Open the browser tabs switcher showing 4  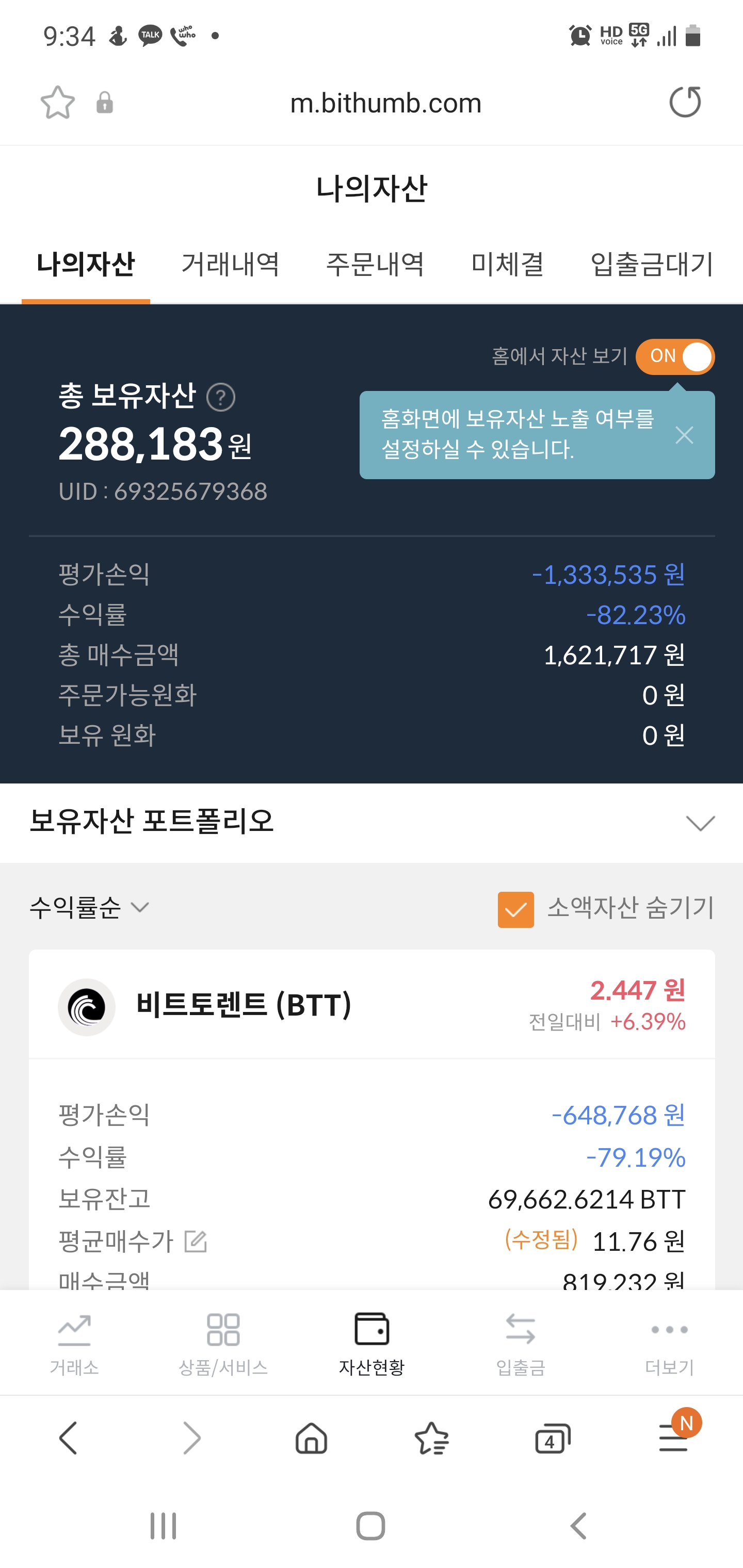[x=553, y=1439]
